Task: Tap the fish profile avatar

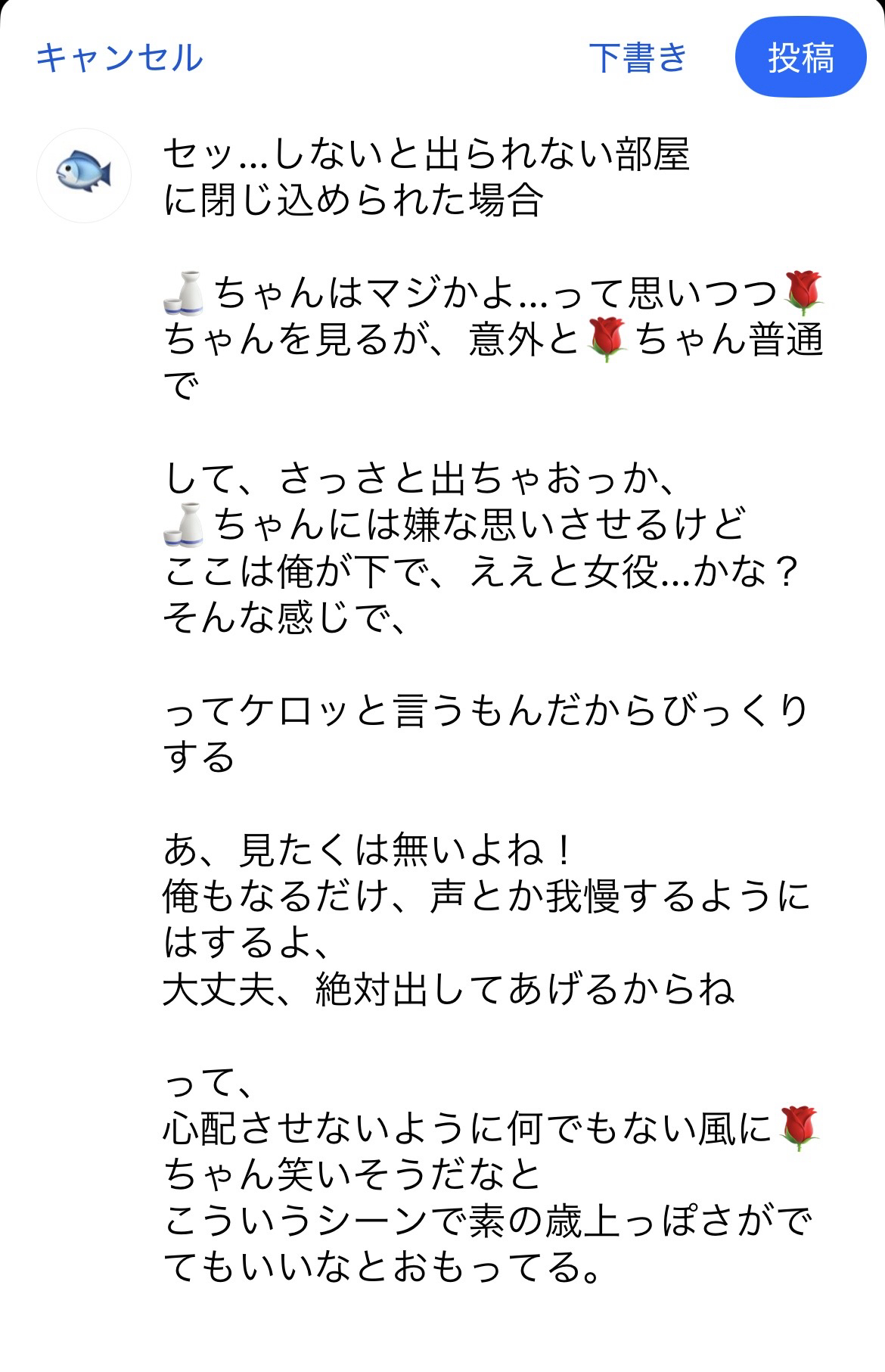Action: click(x=84, y=176)
